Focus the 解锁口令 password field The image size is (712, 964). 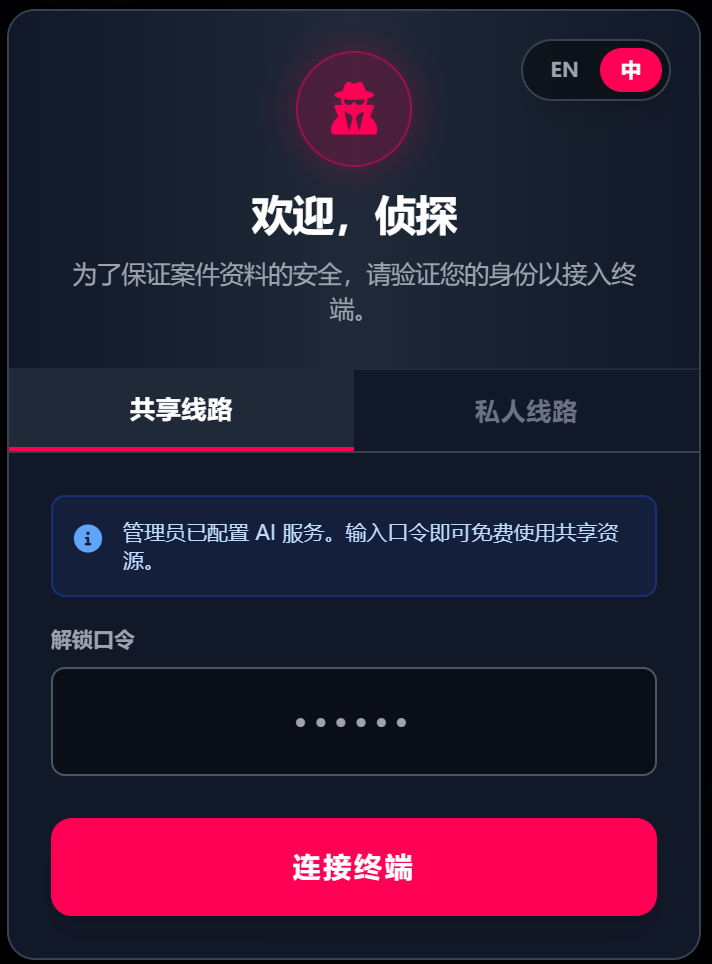click(353, 721)
